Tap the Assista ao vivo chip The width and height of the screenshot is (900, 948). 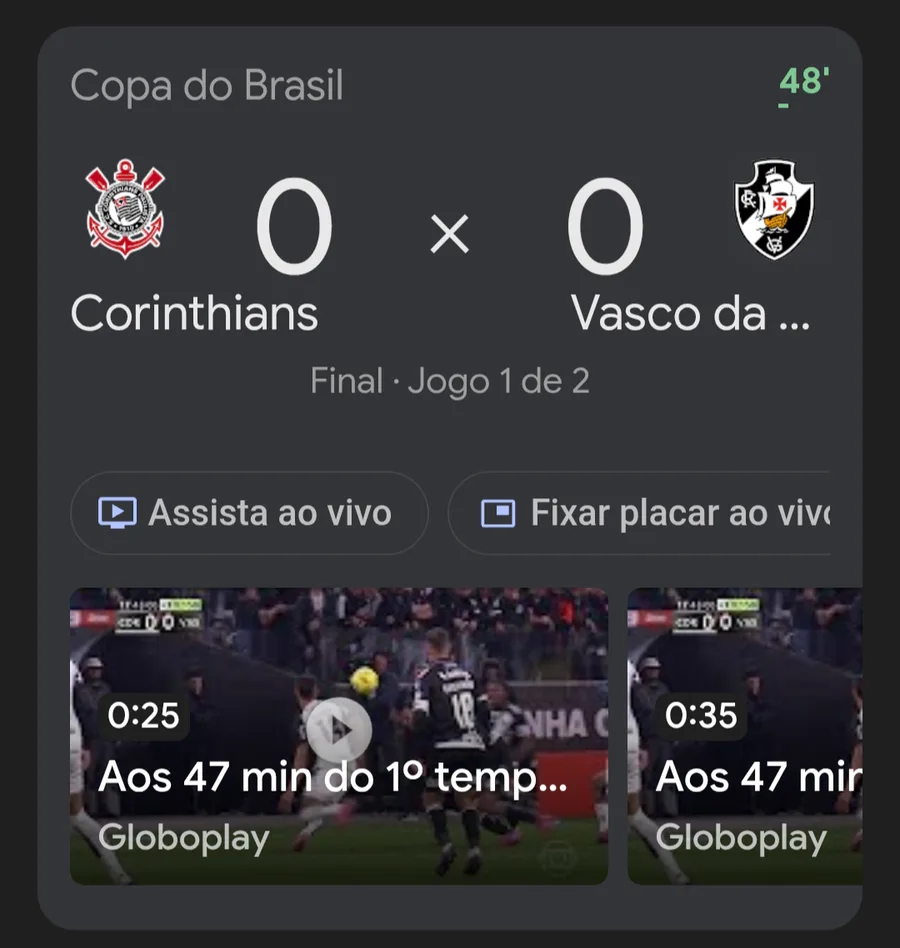point(249,513)
